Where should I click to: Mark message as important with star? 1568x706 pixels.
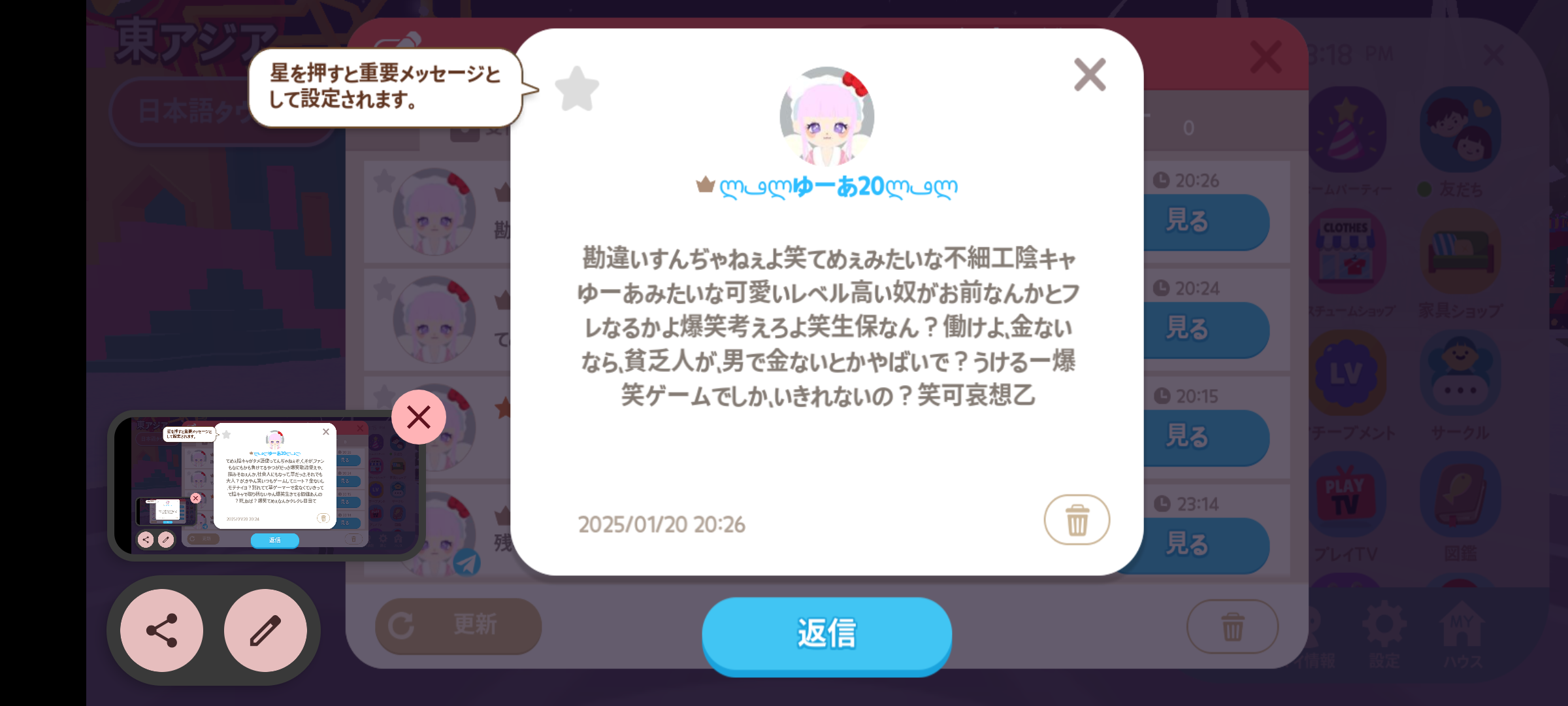(577, 90)
